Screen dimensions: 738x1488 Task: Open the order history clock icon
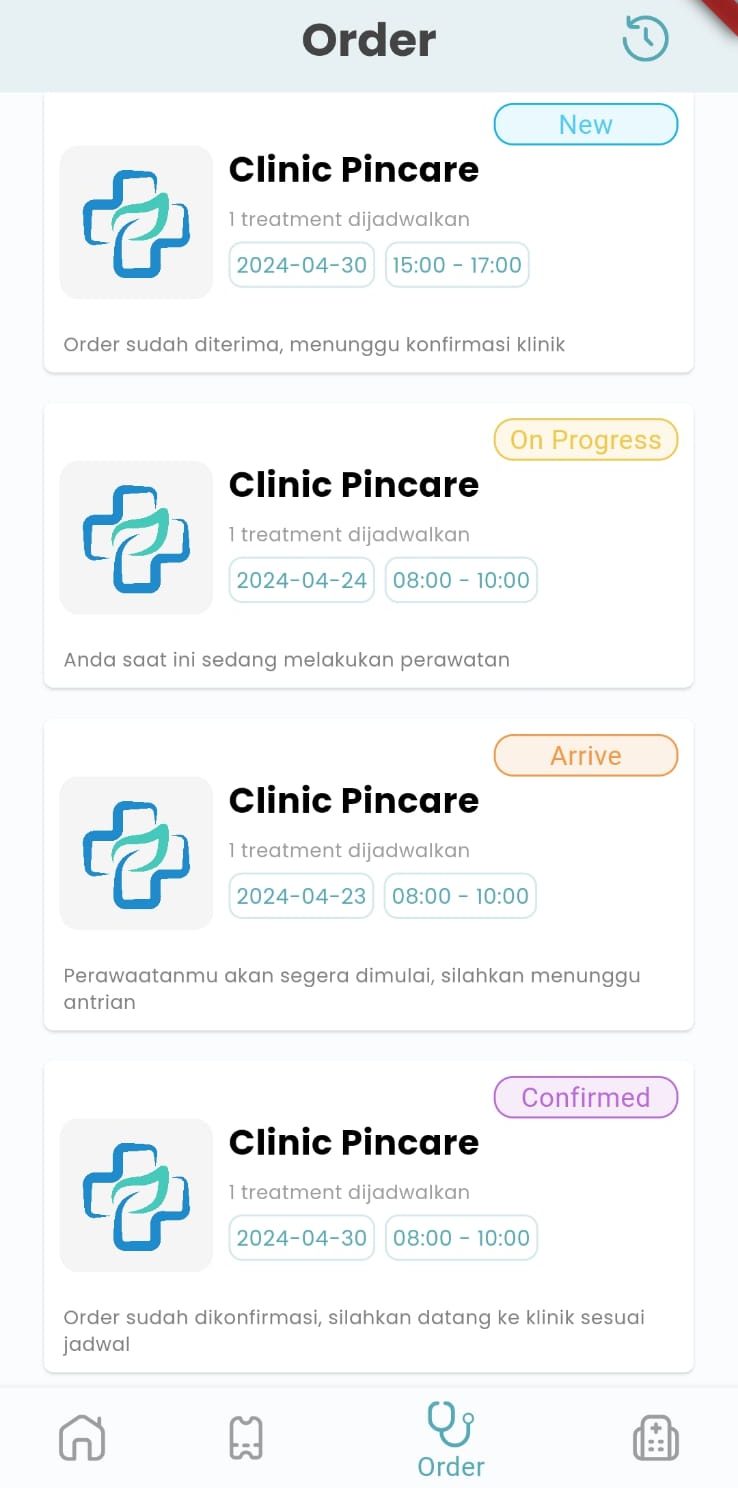point(645,40)
